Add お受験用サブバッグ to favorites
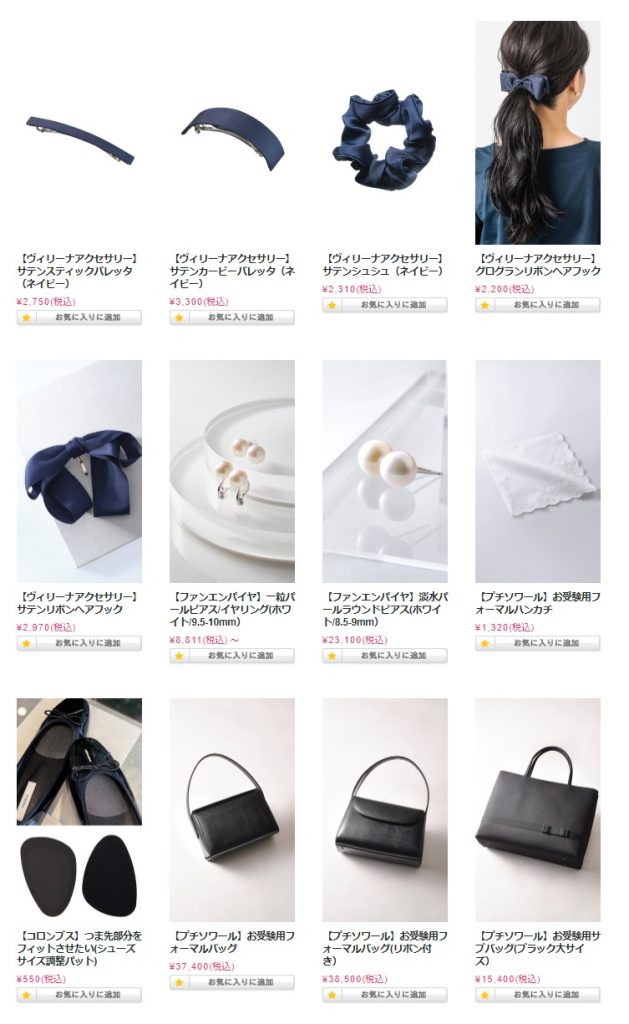The width and height of the screenshot is (629, 1024). coord(537,995)
